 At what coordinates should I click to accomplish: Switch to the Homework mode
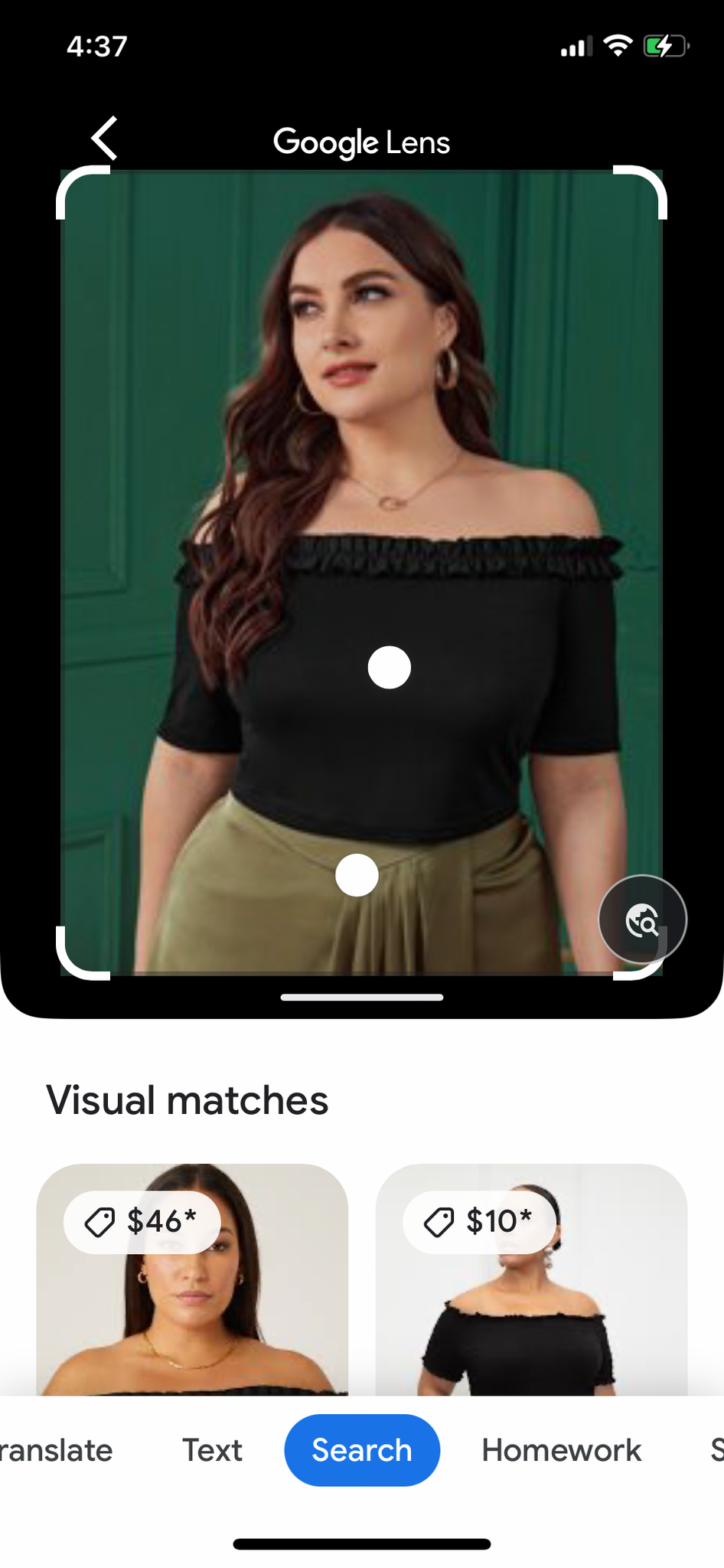(561, 1450)
